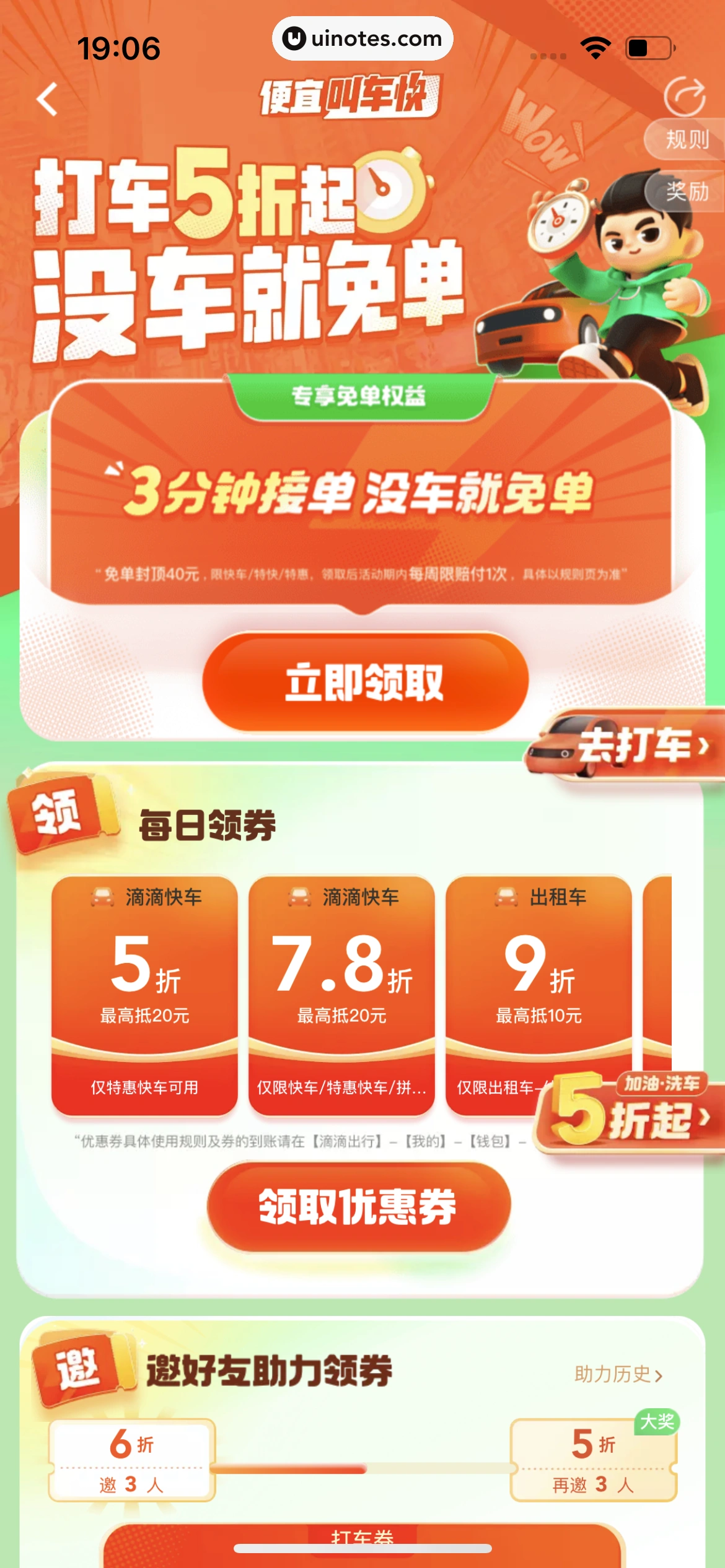
Task: Tap the share arrow icon at top right
Action: 683,96
